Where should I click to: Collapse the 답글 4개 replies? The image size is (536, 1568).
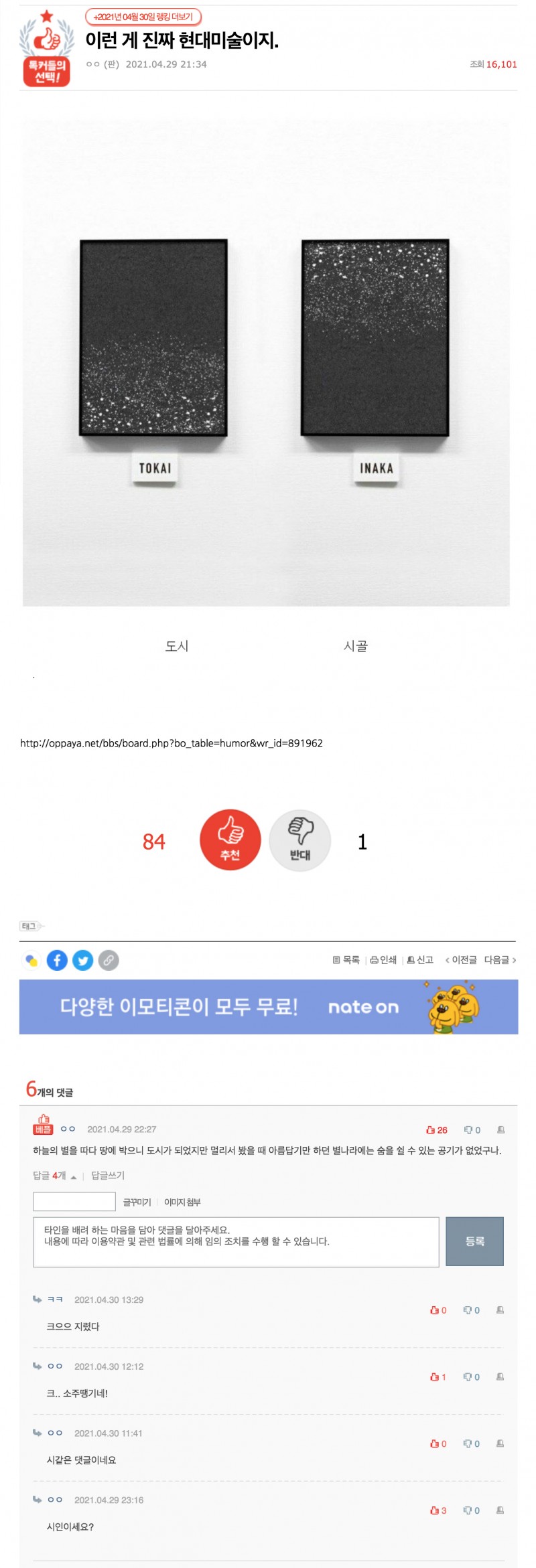(x=54, y=1175)
